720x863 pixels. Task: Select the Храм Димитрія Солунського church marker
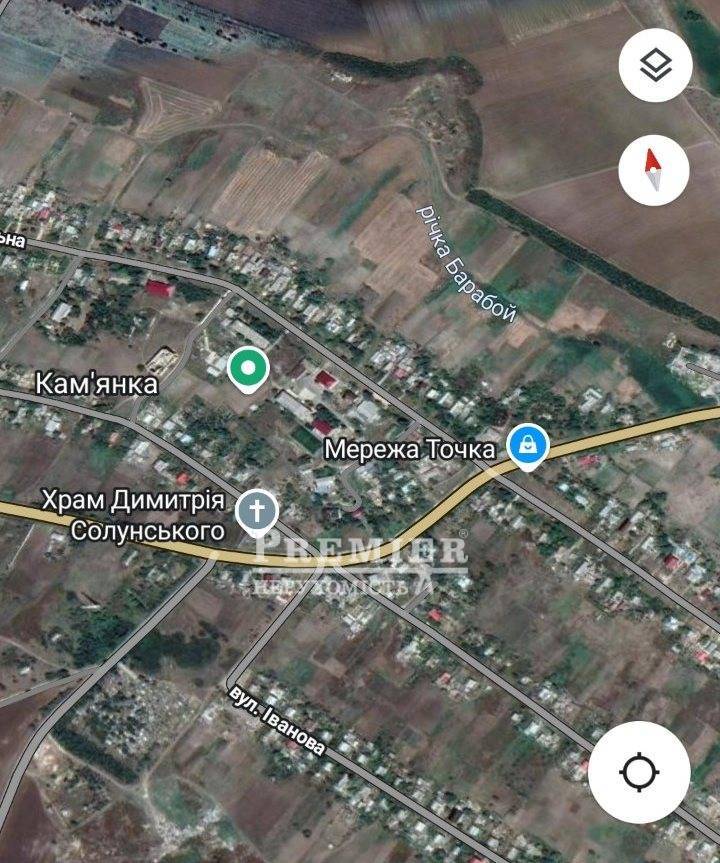(x=257, y=512)
